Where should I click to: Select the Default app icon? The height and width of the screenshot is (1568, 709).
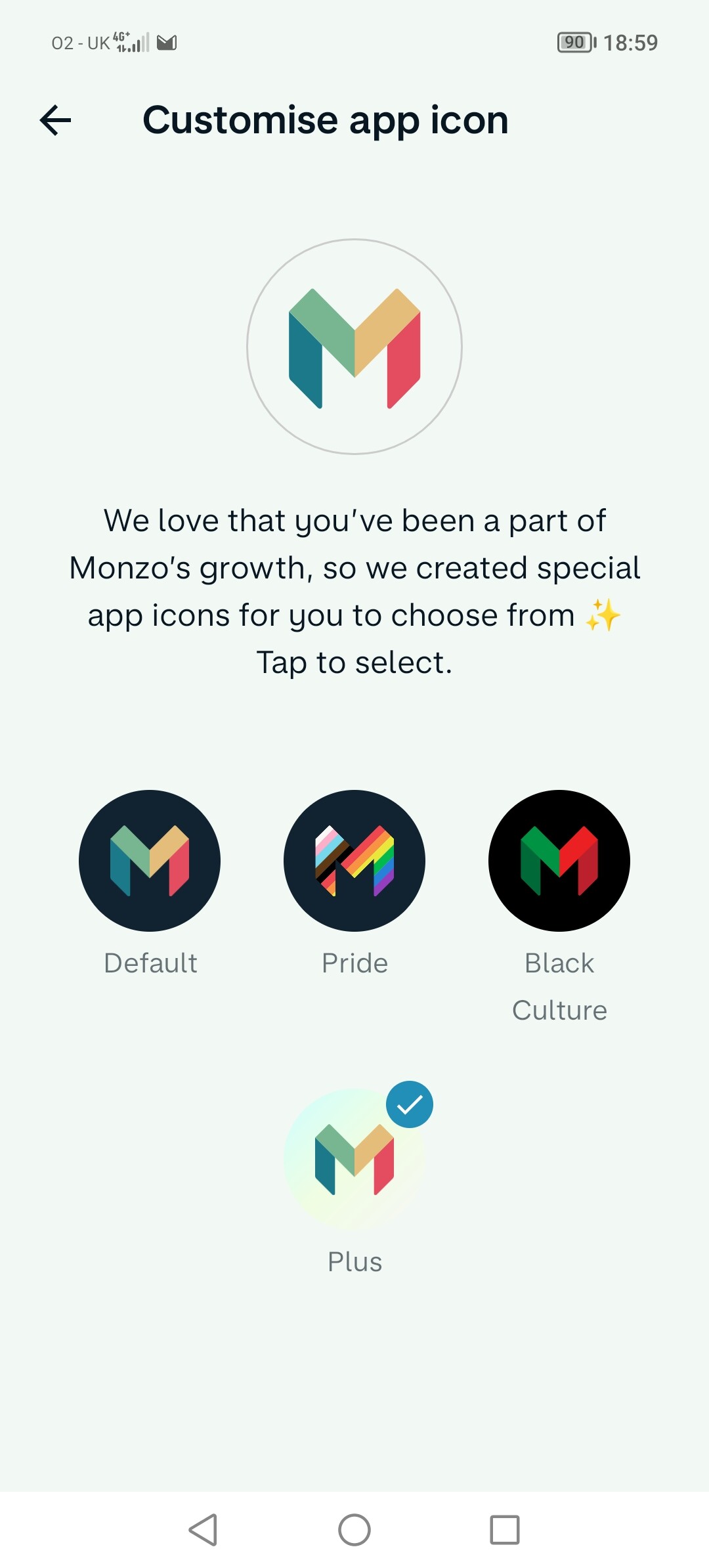point(150,861)
